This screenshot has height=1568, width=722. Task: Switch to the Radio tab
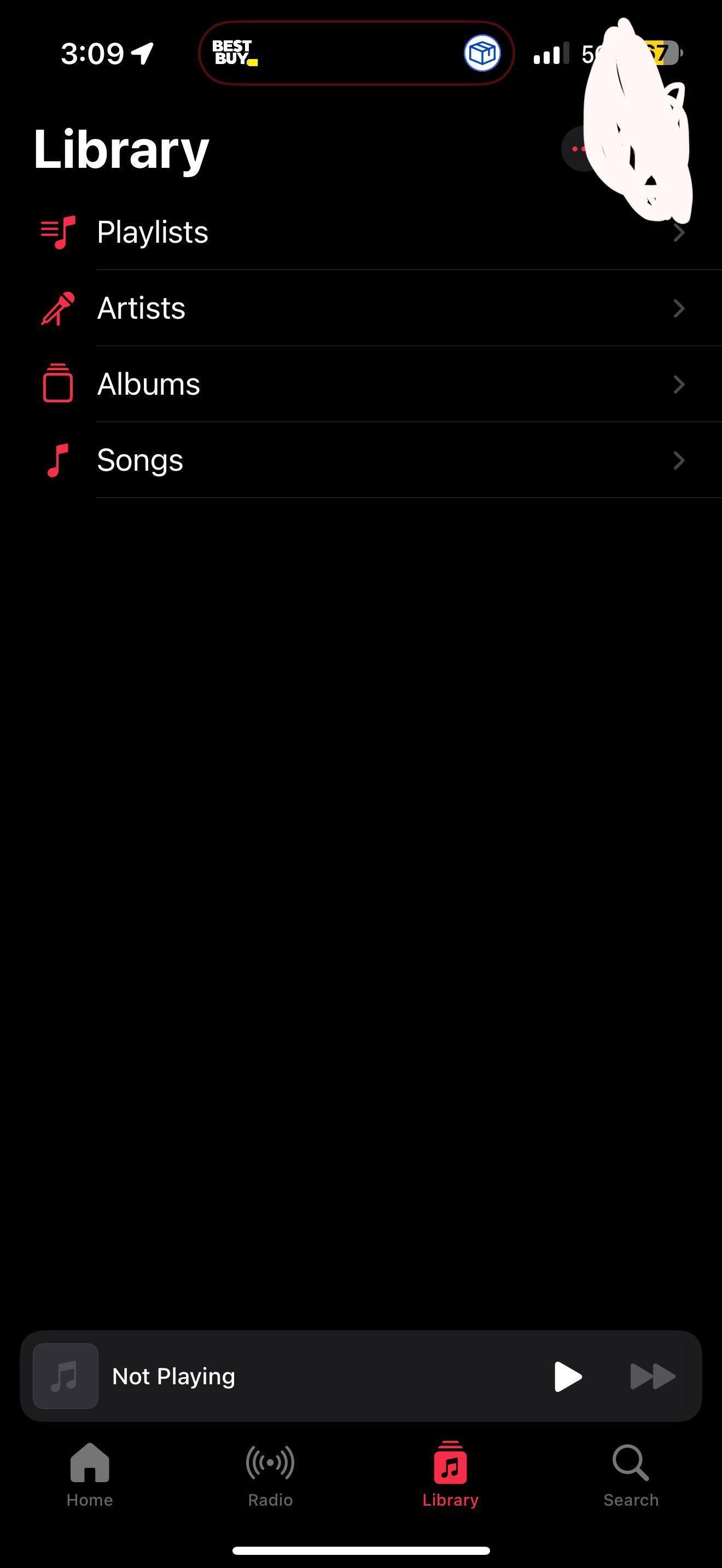(270, 1473)
